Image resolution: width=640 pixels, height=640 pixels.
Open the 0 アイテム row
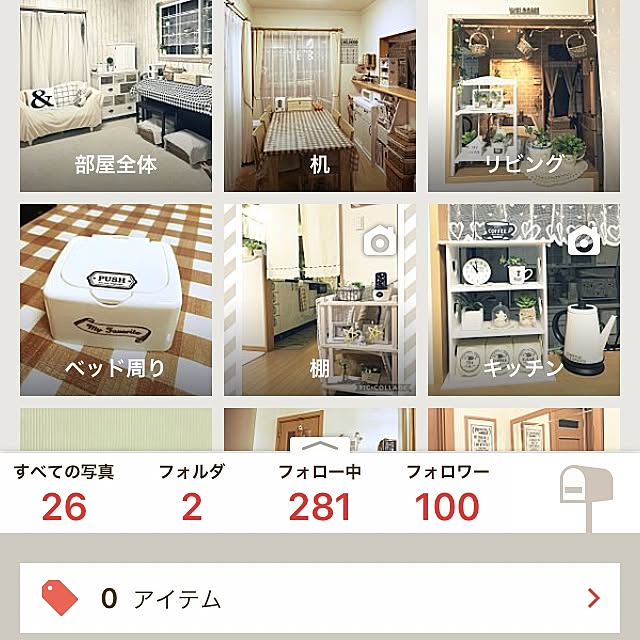[x=319, y=599]
